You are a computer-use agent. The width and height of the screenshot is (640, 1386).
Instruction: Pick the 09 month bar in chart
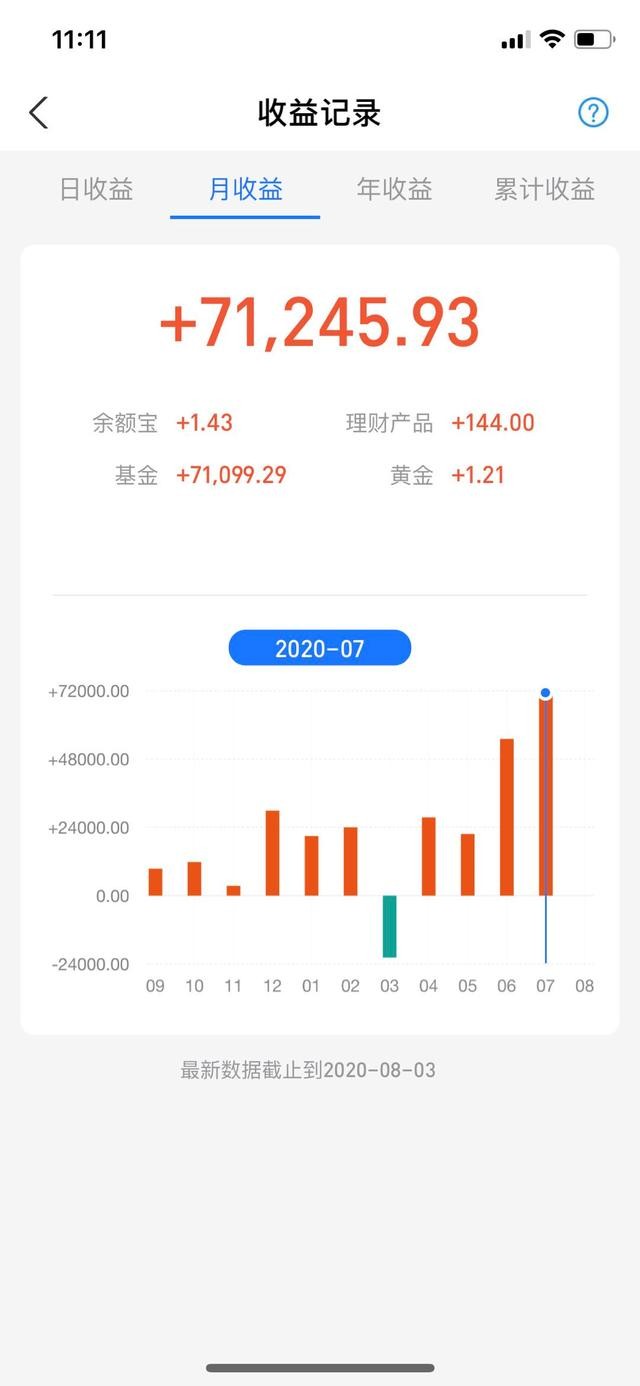[x=155, y=882]
